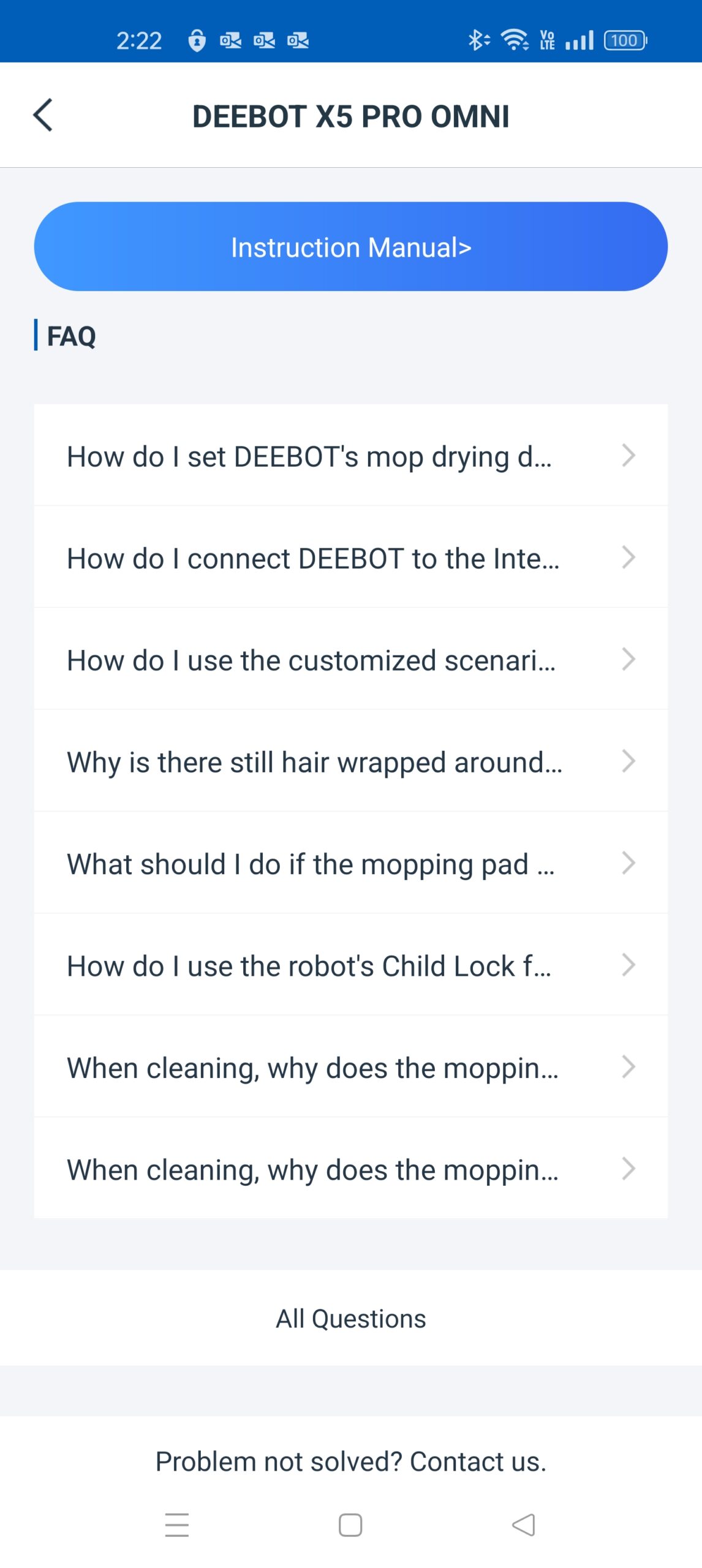Viewport: 702px width, 1568px height.
Task: Read why hair is still wrapped around
Action: (350, 762)
